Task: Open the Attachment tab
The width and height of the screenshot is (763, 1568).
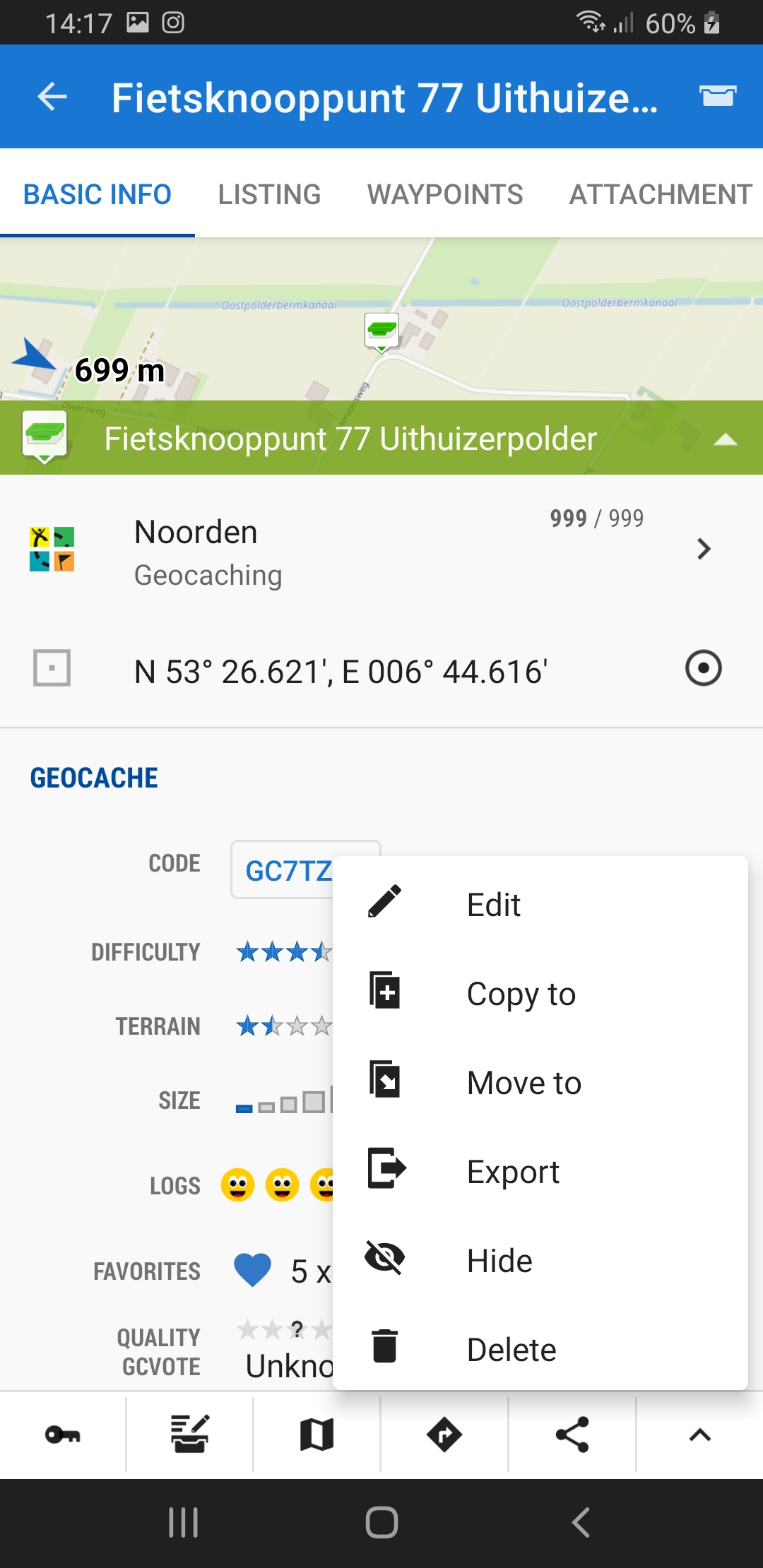Action: click(x=661, y=194)
